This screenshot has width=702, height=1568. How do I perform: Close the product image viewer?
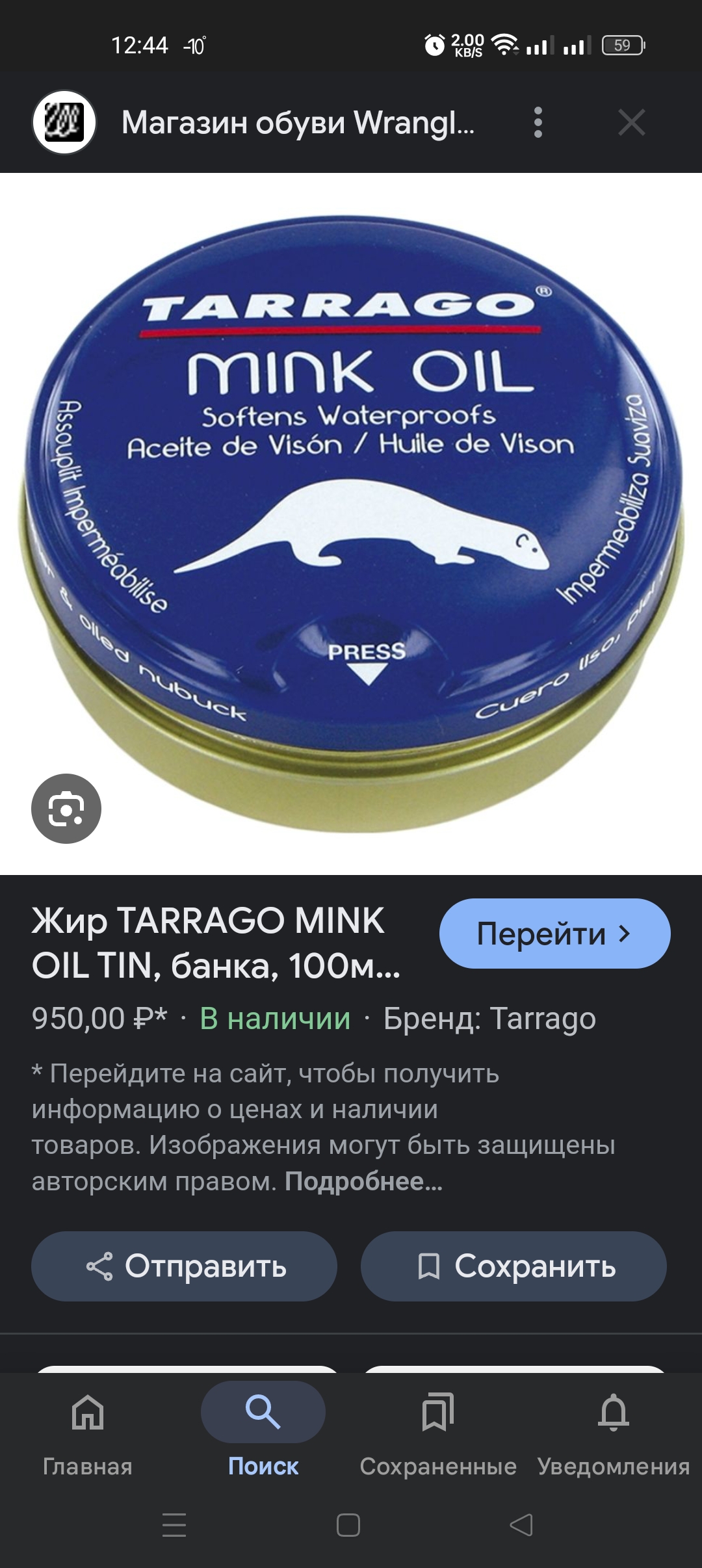pyautogui.click(x=631, y=122)
